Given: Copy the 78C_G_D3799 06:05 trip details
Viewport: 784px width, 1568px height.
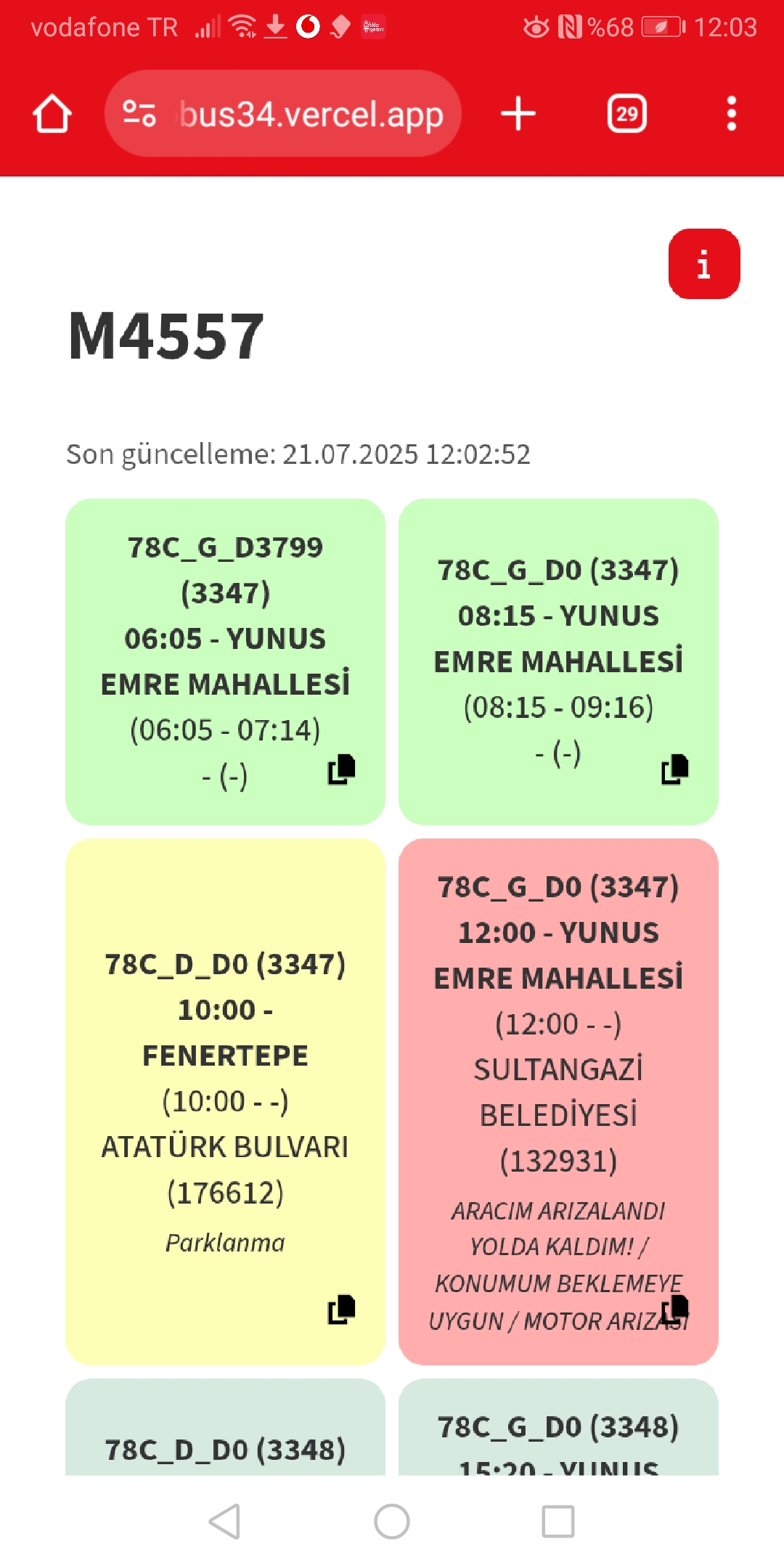Looking at the screenshot, I should (341, 769).
